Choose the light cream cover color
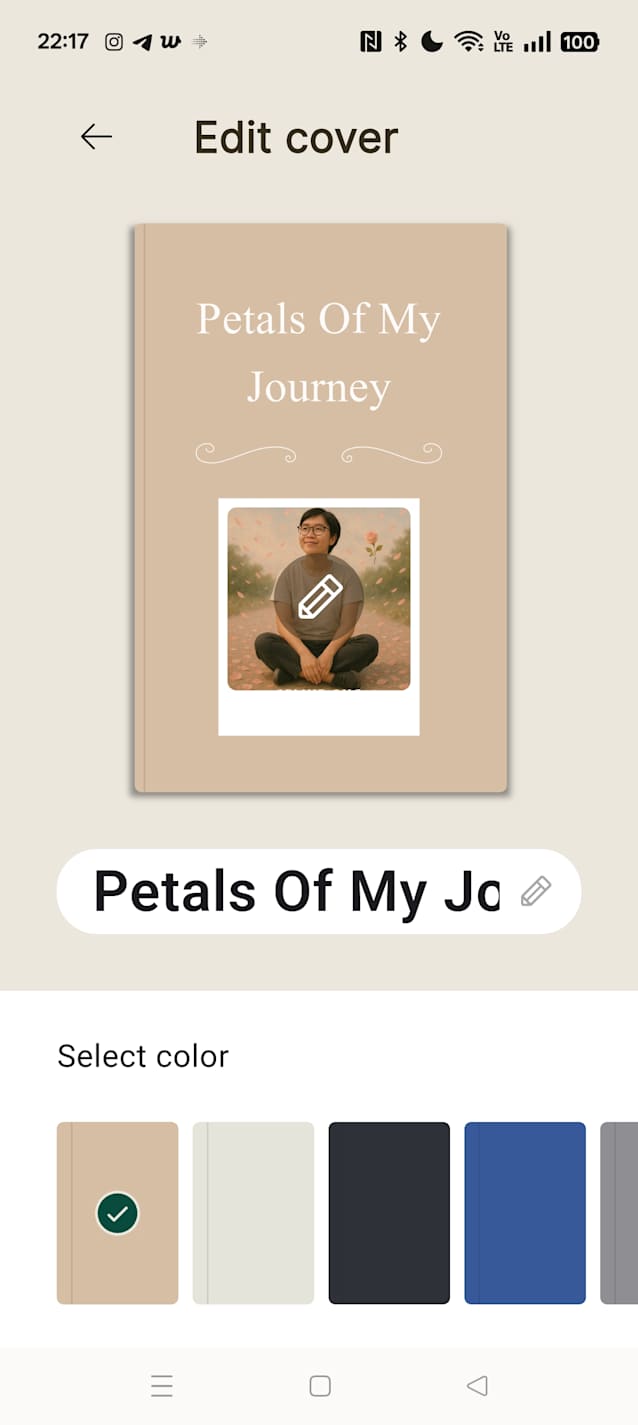This screenshot has height=1425, width=638. tap(253, 1213)
